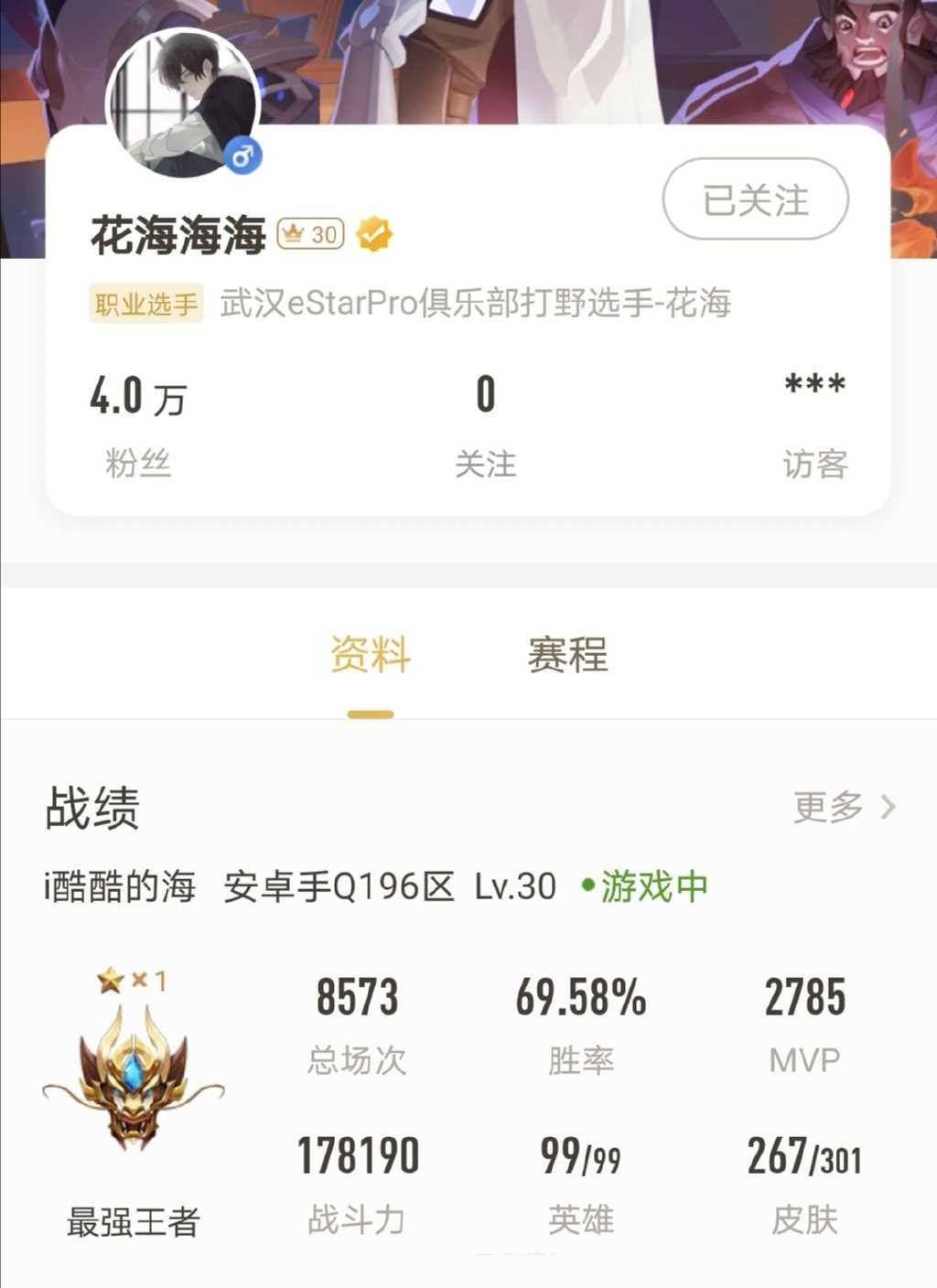The height and width of the screenshot is (1288, 937).
Task: Select the 资料 tab
Action: pos(369,655)
